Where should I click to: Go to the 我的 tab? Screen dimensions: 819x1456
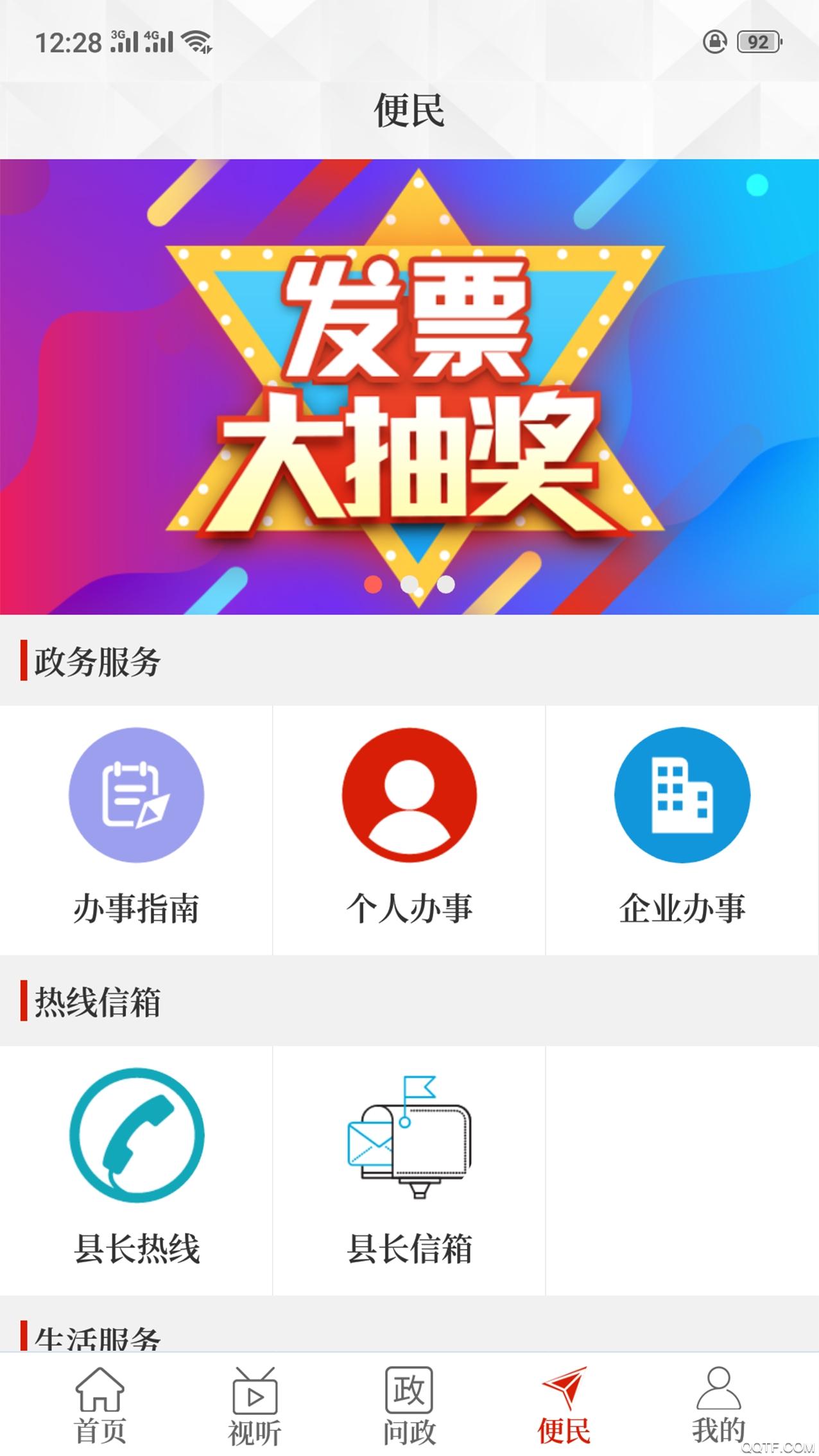[x=718, y=1405]
